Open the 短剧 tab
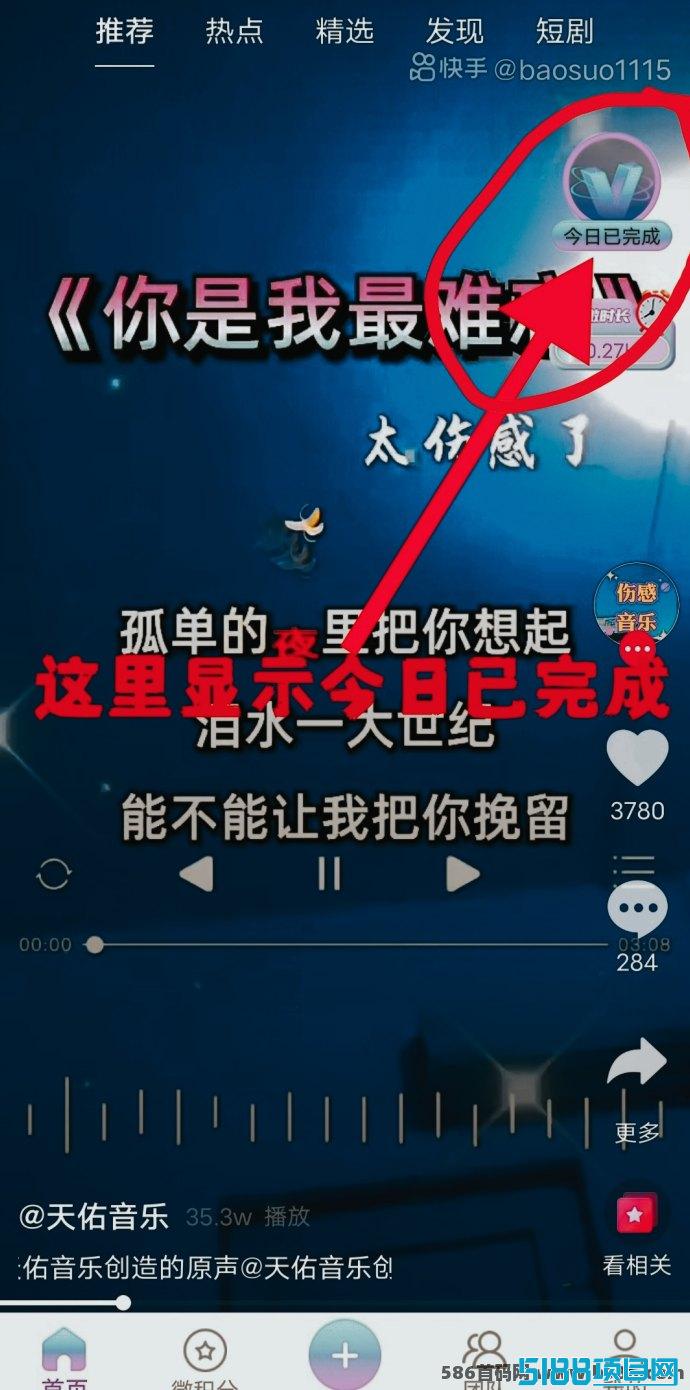 tap(564, 31)
